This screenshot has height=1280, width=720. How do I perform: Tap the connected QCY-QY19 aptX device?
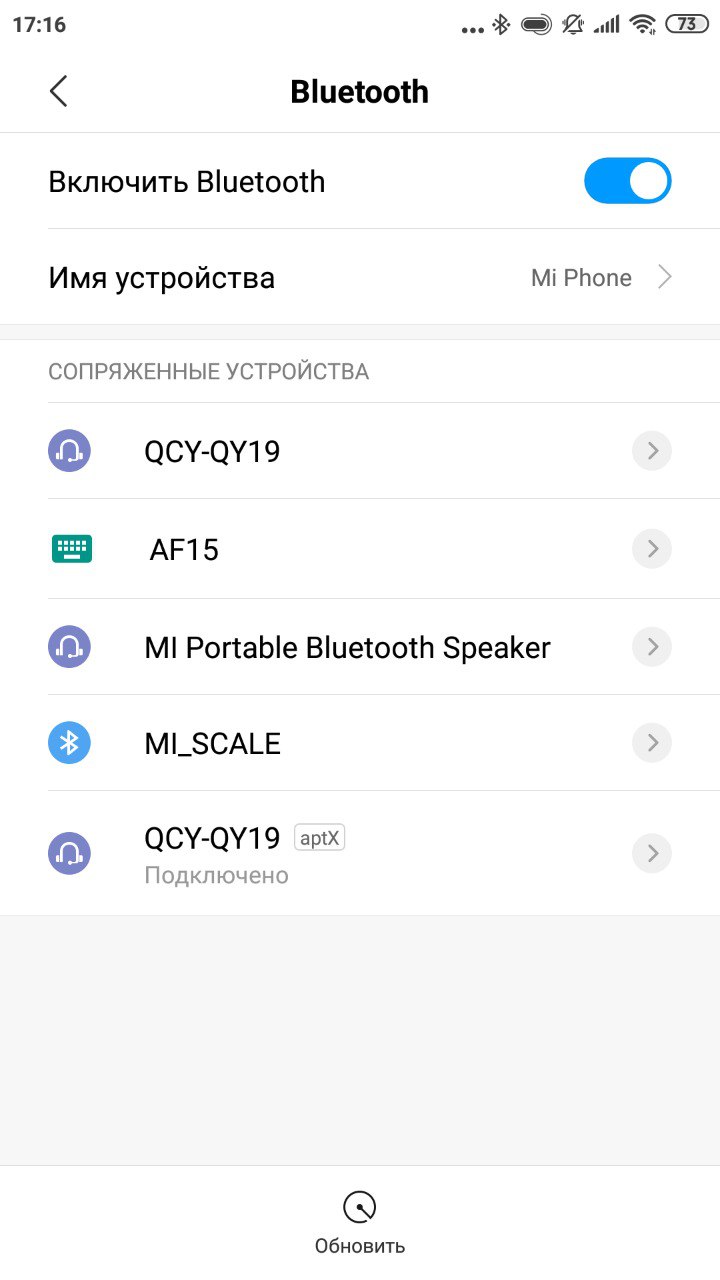[360, 853]
